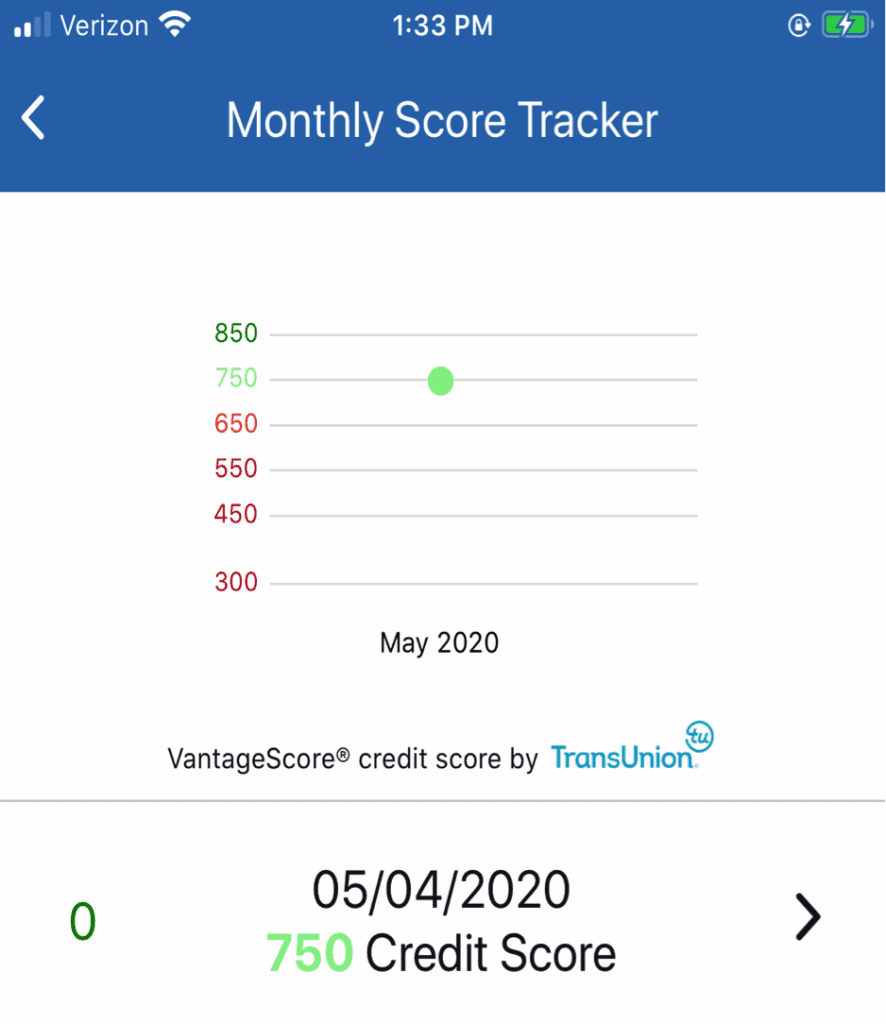Open score details via the right chevron

pos(806,916)
